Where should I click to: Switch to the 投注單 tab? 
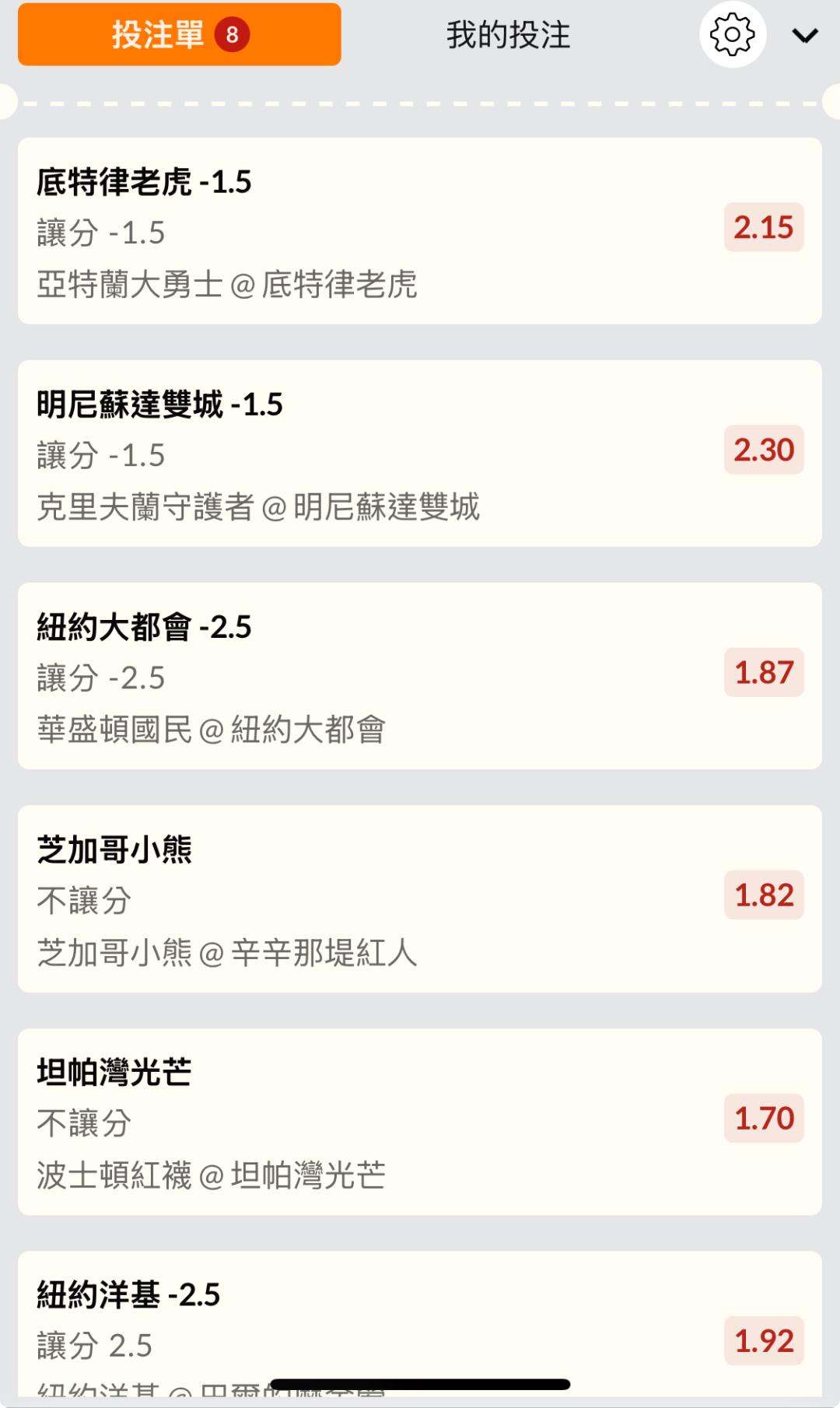(180, 35)
